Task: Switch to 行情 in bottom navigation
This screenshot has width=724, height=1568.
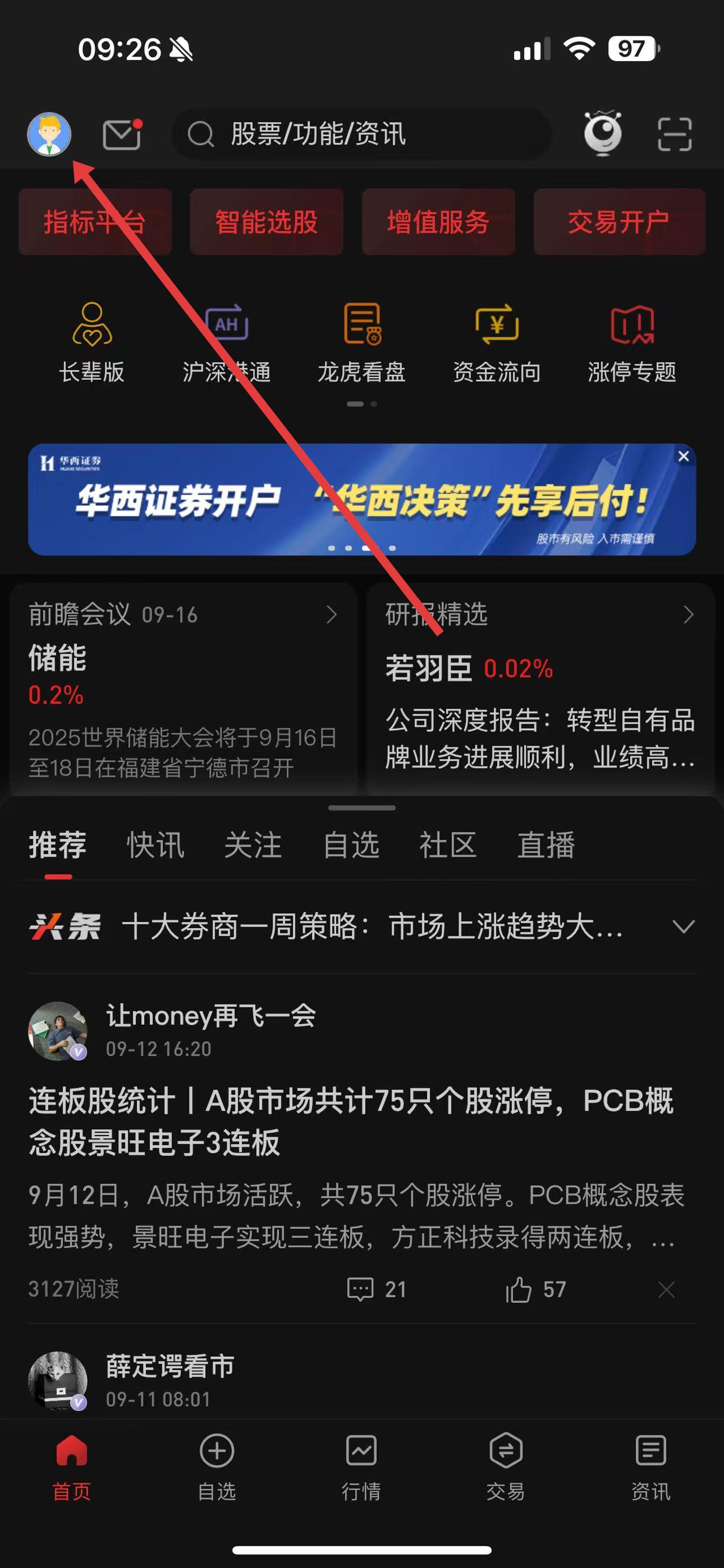Action: tap(361, 1466)
